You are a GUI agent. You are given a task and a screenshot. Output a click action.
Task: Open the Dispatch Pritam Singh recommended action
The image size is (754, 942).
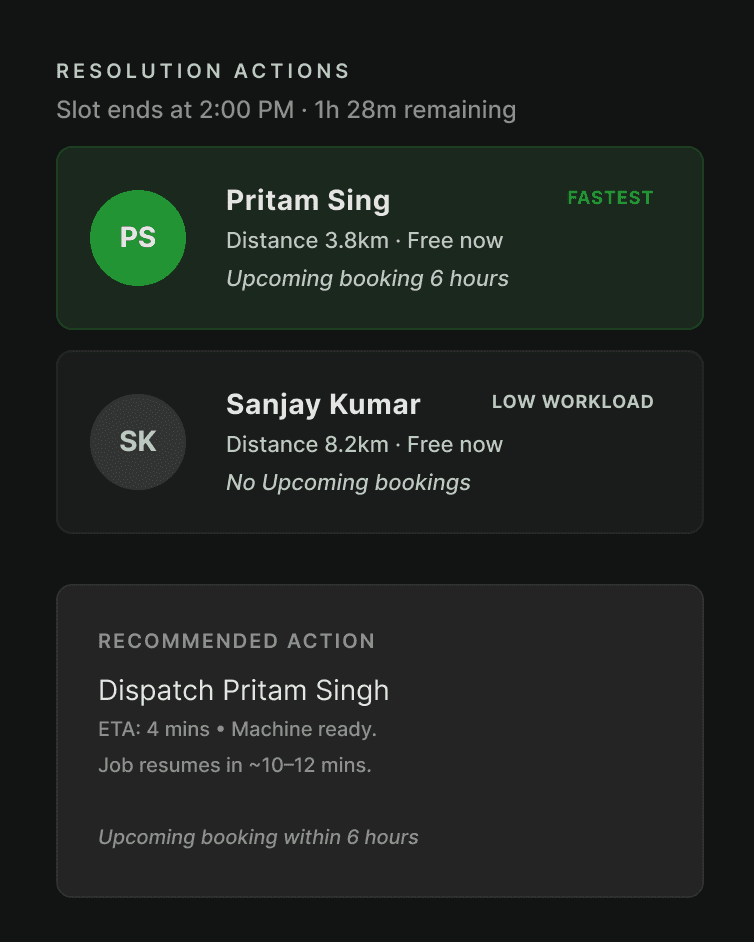tap(380, 741)
